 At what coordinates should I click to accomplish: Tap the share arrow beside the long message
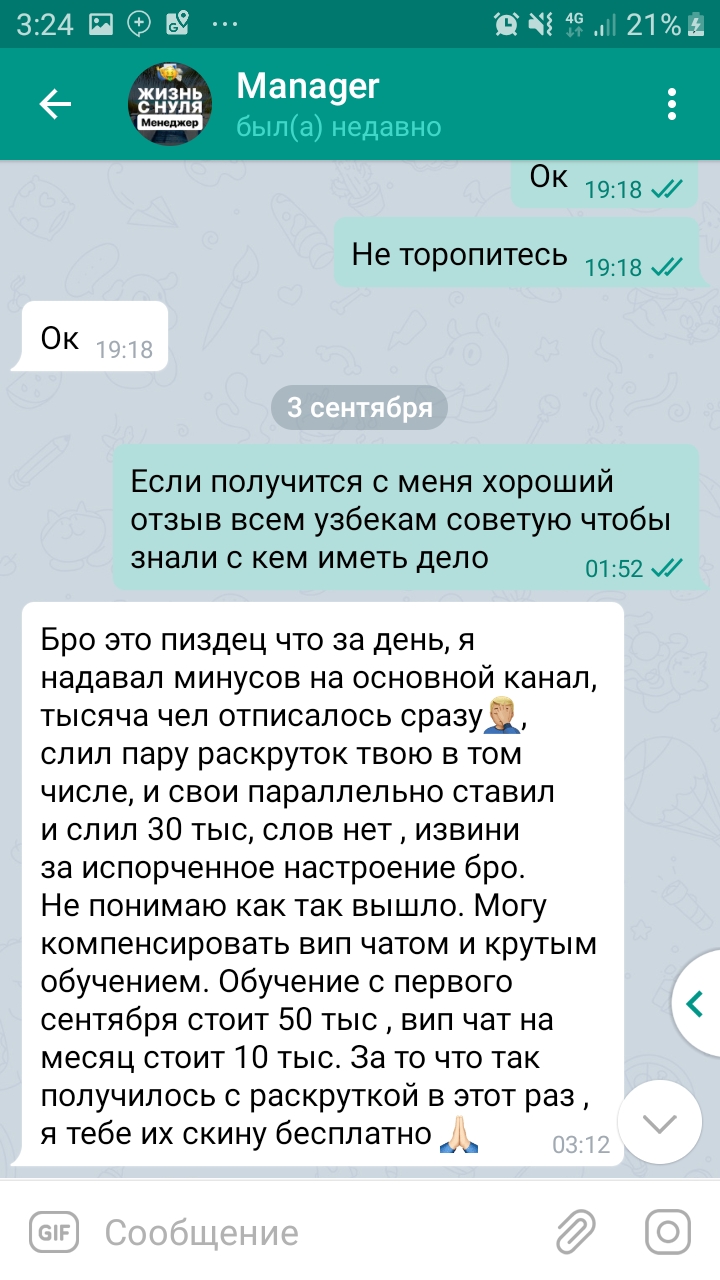696,1003
